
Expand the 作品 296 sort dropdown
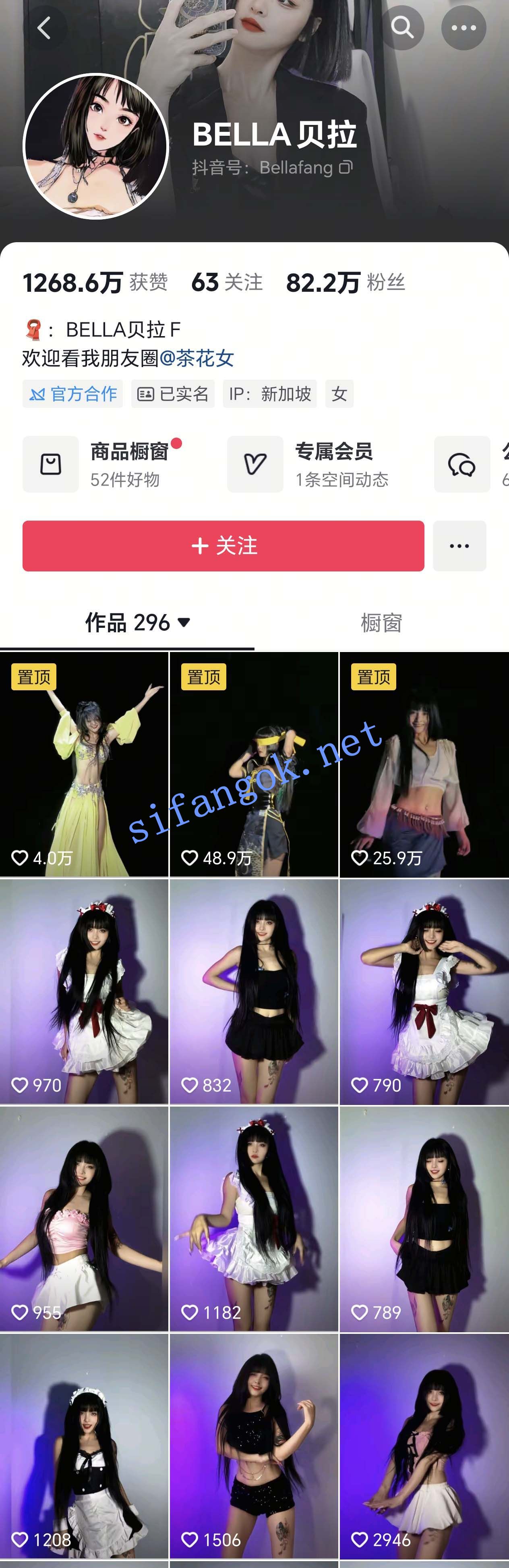[184, 622]
